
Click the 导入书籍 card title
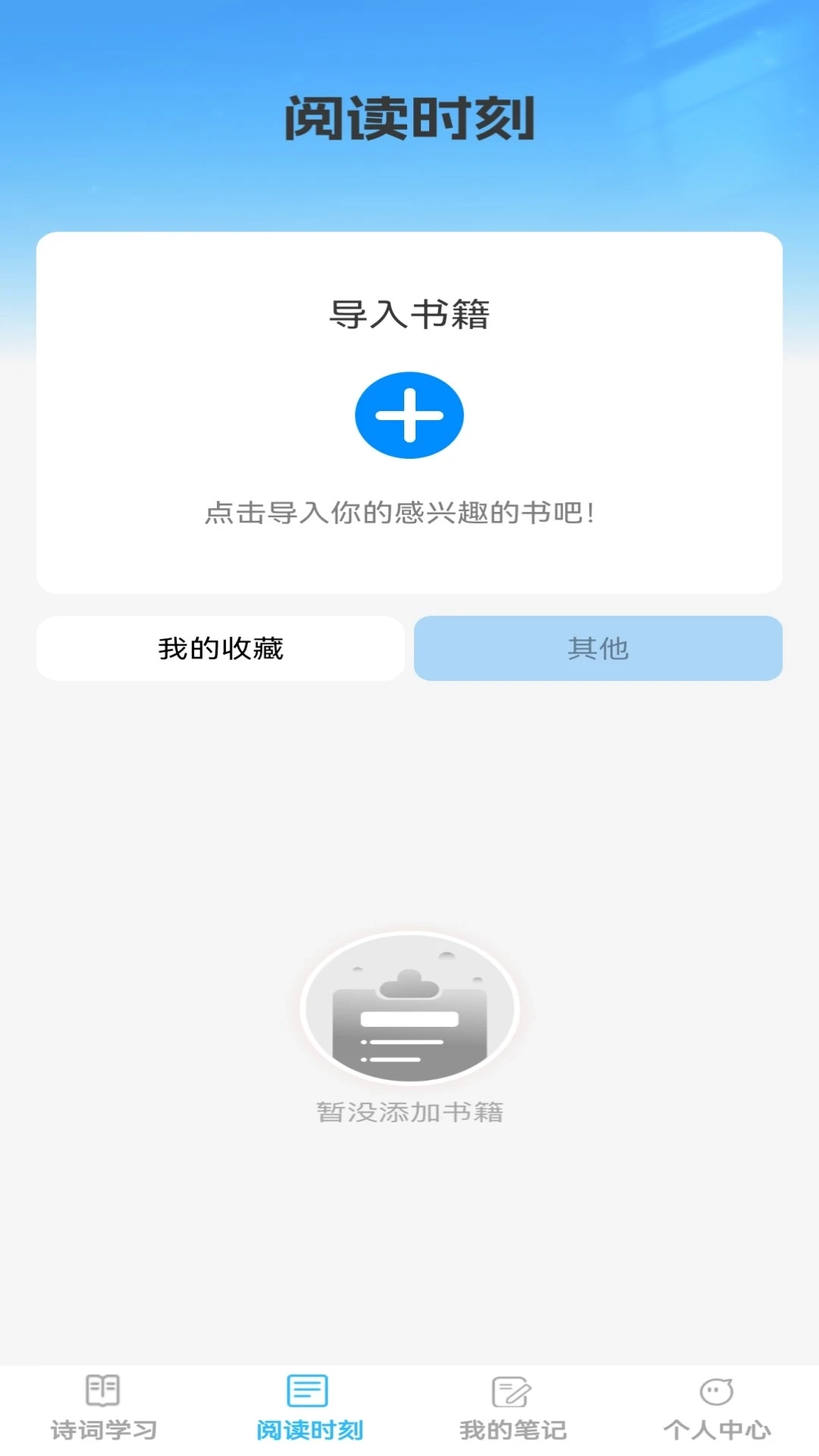[x=409, y=316]
